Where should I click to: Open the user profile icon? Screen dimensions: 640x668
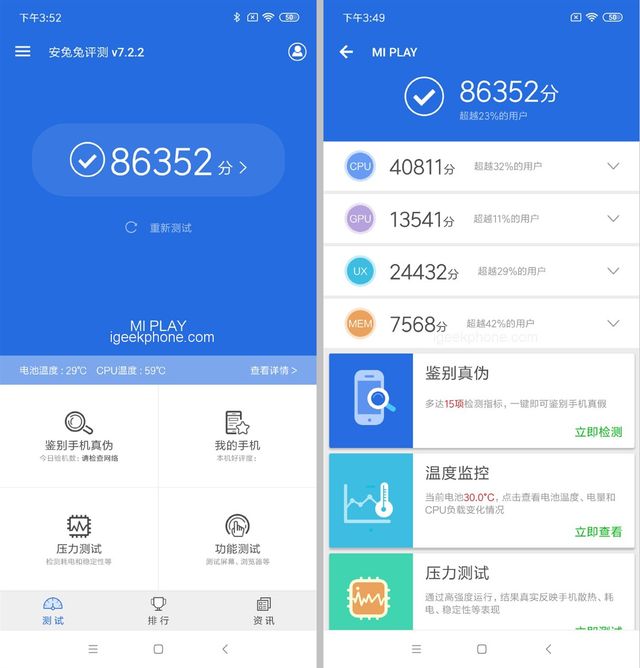click(x=297, y=52)
